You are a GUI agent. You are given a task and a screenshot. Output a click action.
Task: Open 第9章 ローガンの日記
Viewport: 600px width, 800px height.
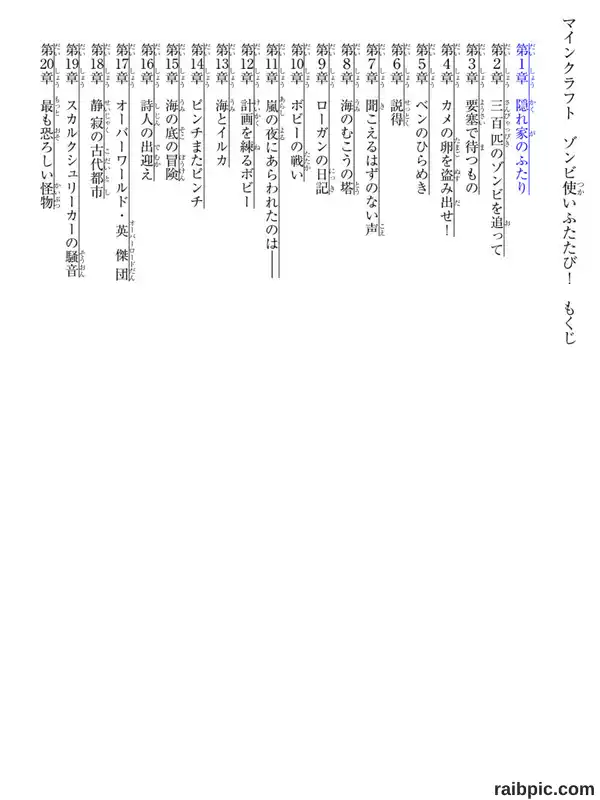[324, 119]
